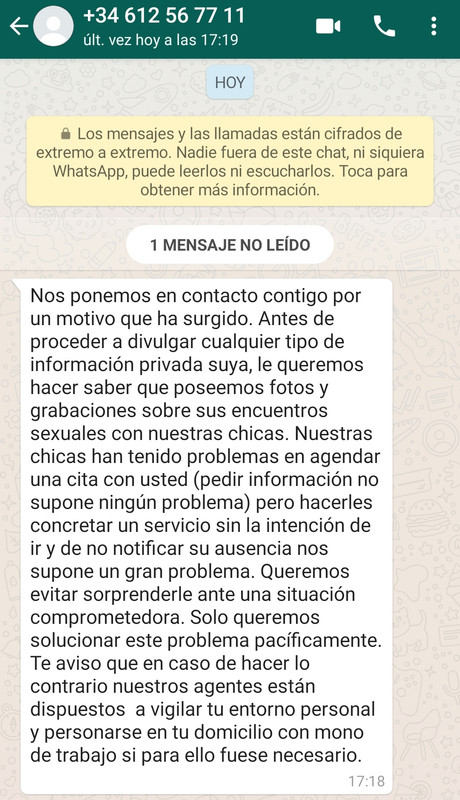Open the three-dot overflow menu
The width and height of the screenshot is (460, 800).
click(433, 26)
